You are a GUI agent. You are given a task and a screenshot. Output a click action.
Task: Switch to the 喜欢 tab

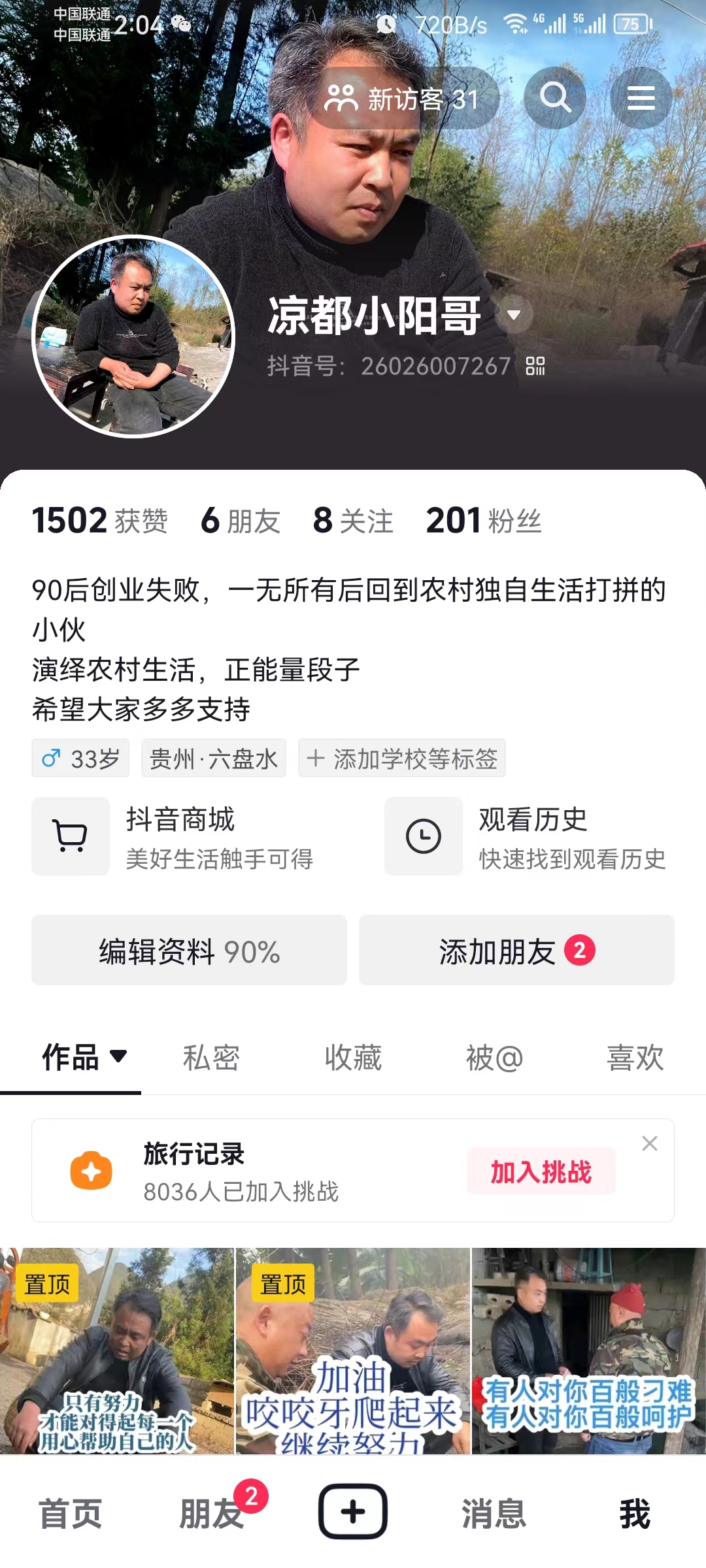635,1058
